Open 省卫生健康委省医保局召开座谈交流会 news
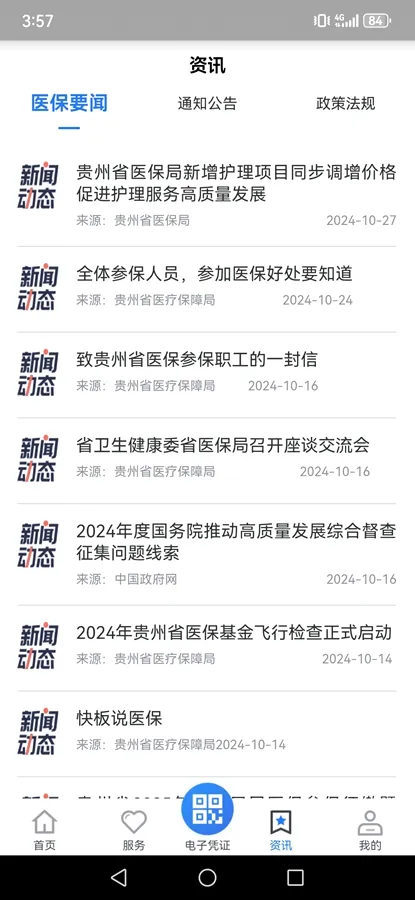415x900 pixels. pyautogui.click(x=207, y=457)
